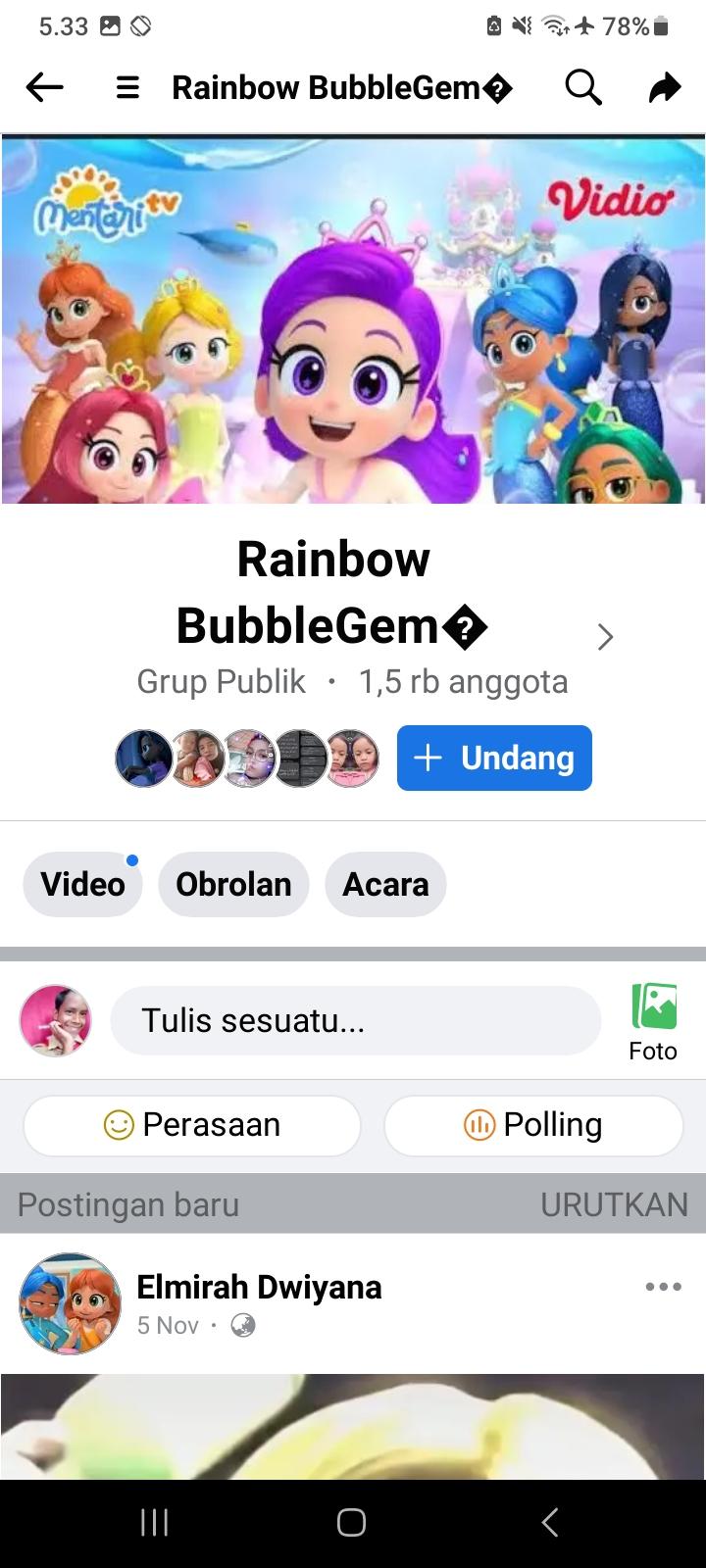706x1568 pixels.
Task: Tap the system home button
Action: click(x=352, y=1521)
